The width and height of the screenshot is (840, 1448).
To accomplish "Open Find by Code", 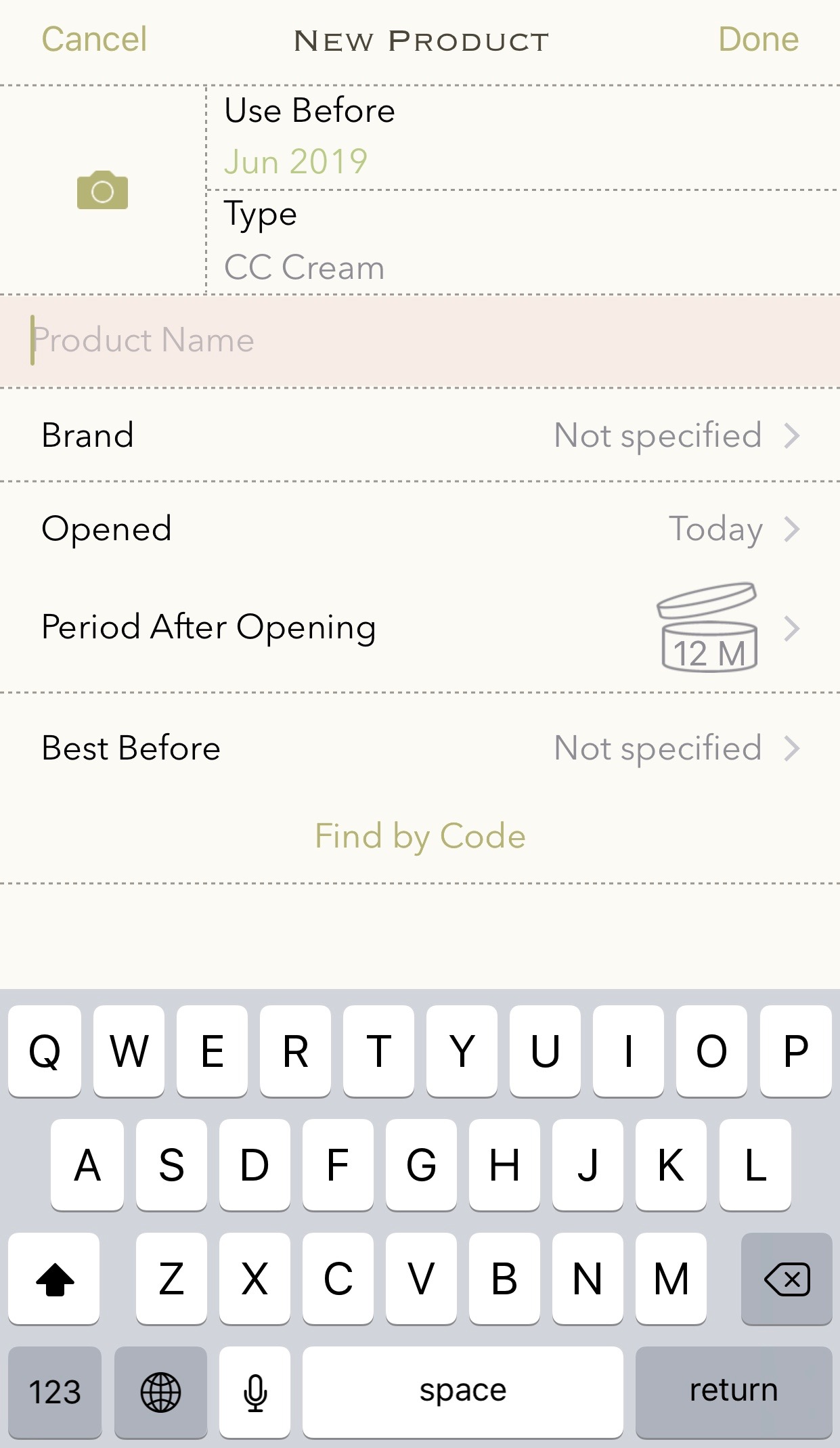I will click(420, 836).
